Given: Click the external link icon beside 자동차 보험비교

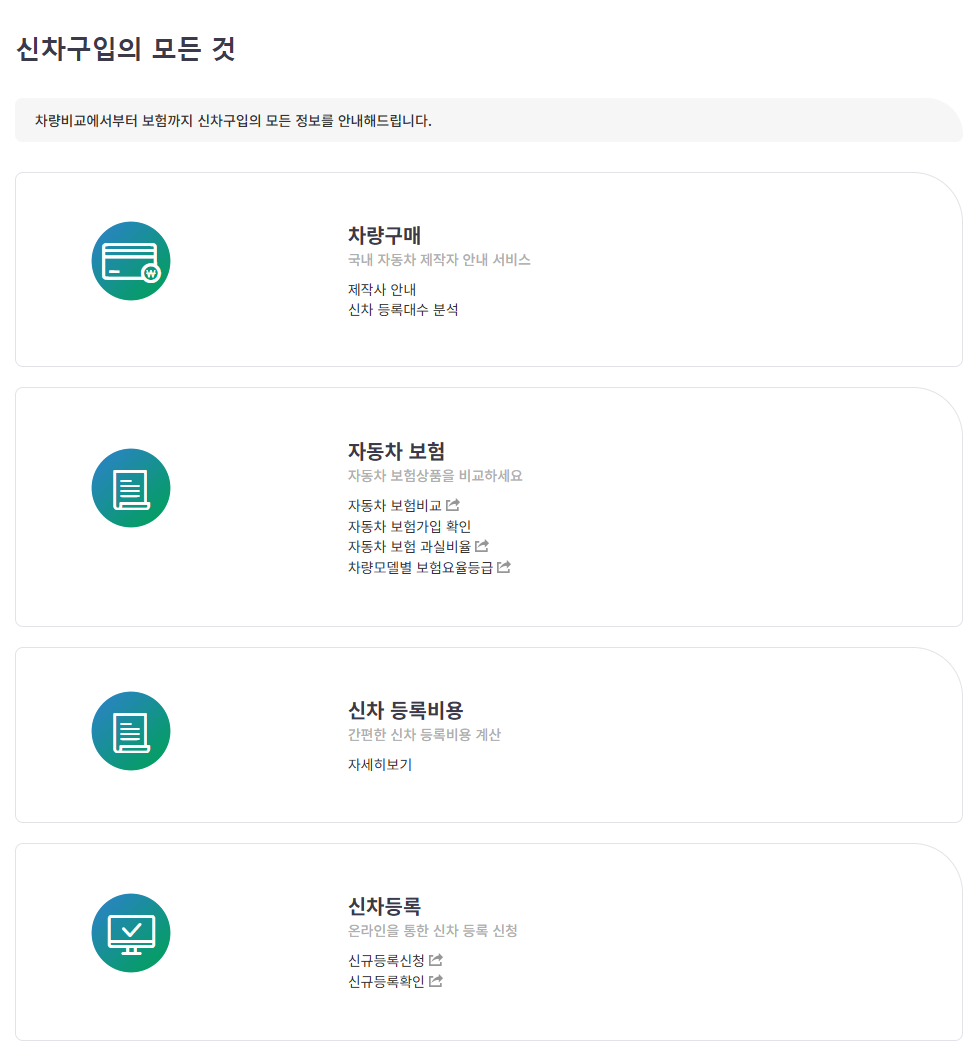Looking at the screenshot, I should tap(453, 505).
